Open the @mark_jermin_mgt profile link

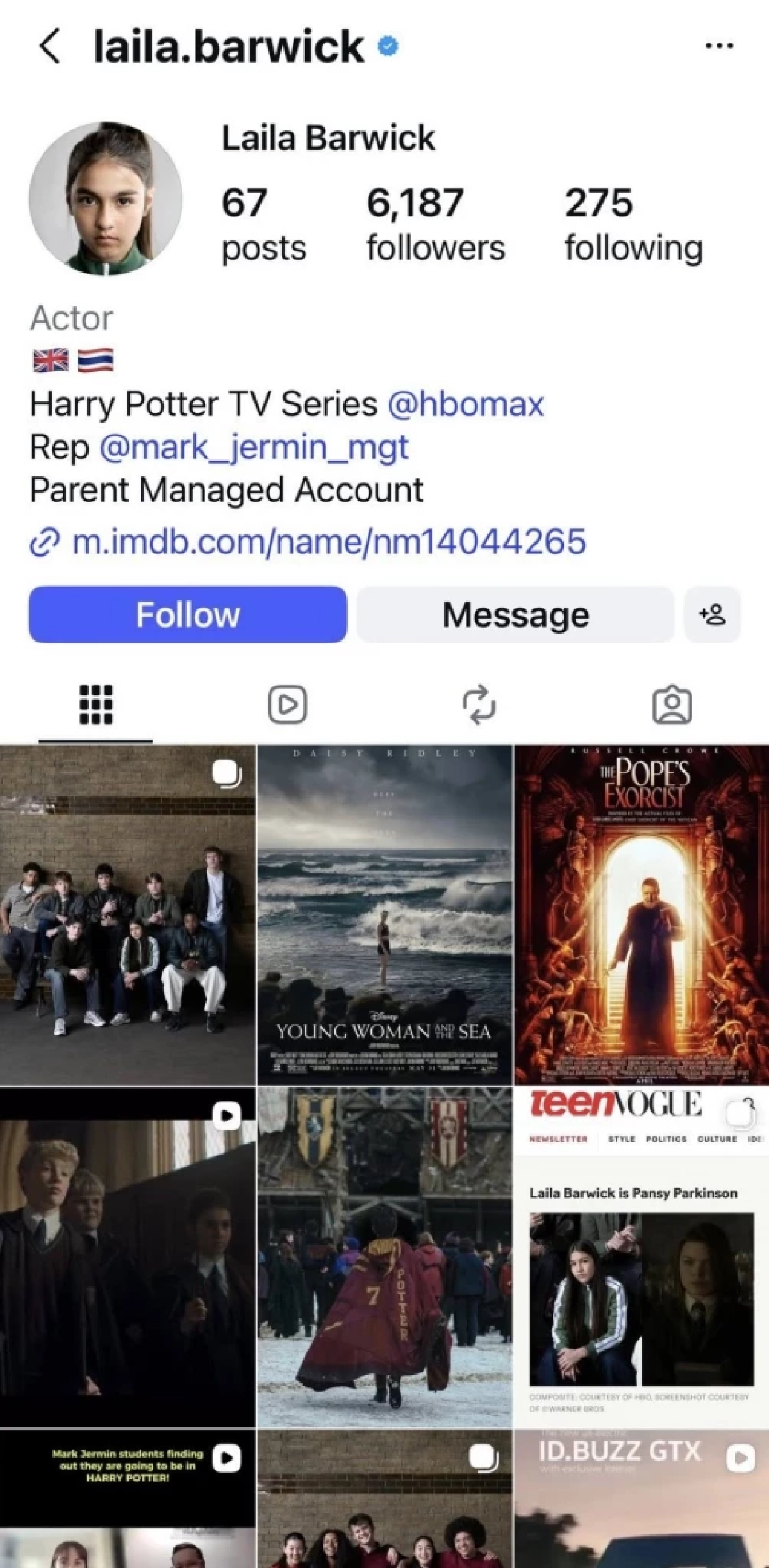point(254,447)
